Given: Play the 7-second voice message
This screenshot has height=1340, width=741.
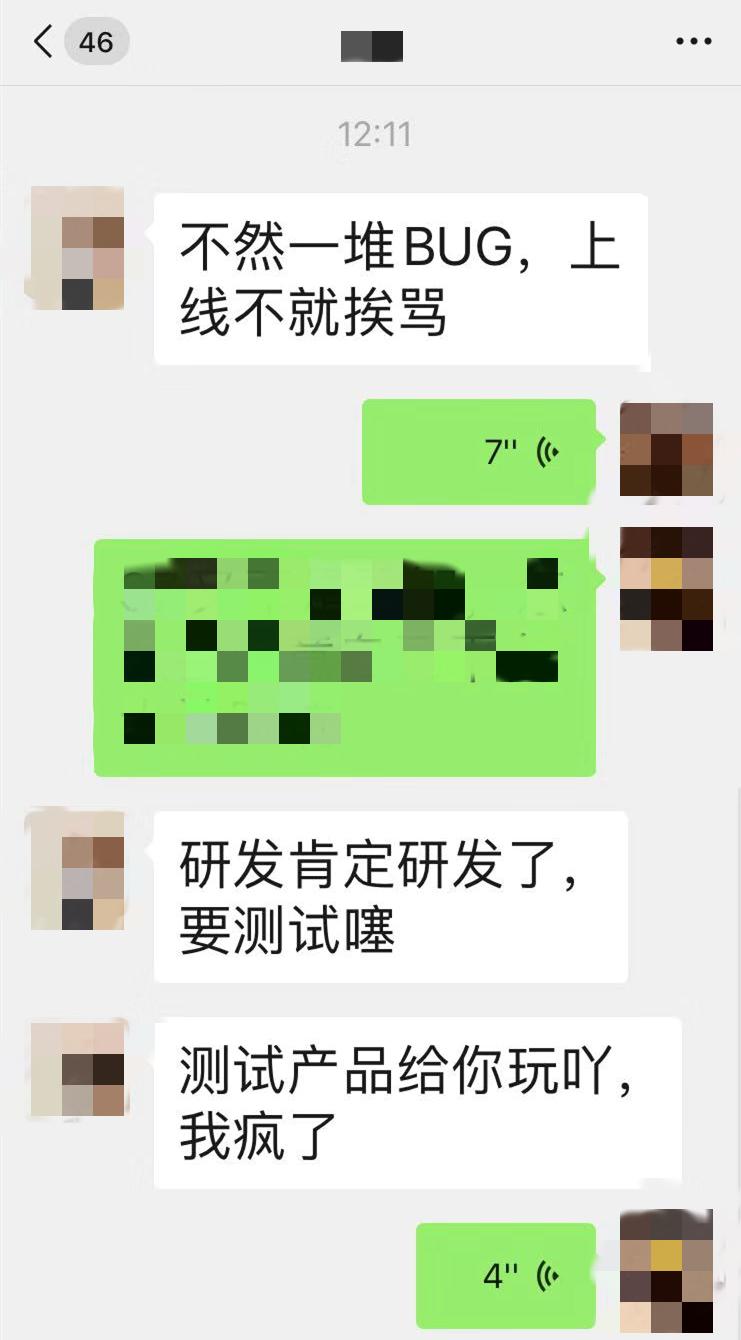Looking at the screenshot, I should point(479,452).
